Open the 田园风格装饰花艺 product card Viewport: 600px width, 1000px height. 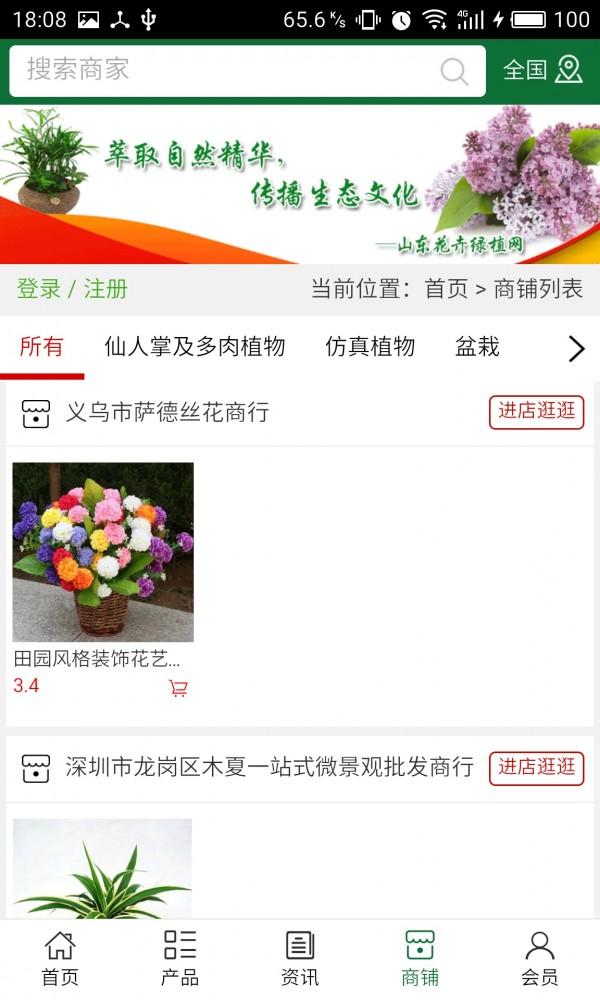click(x=103, y=552)
